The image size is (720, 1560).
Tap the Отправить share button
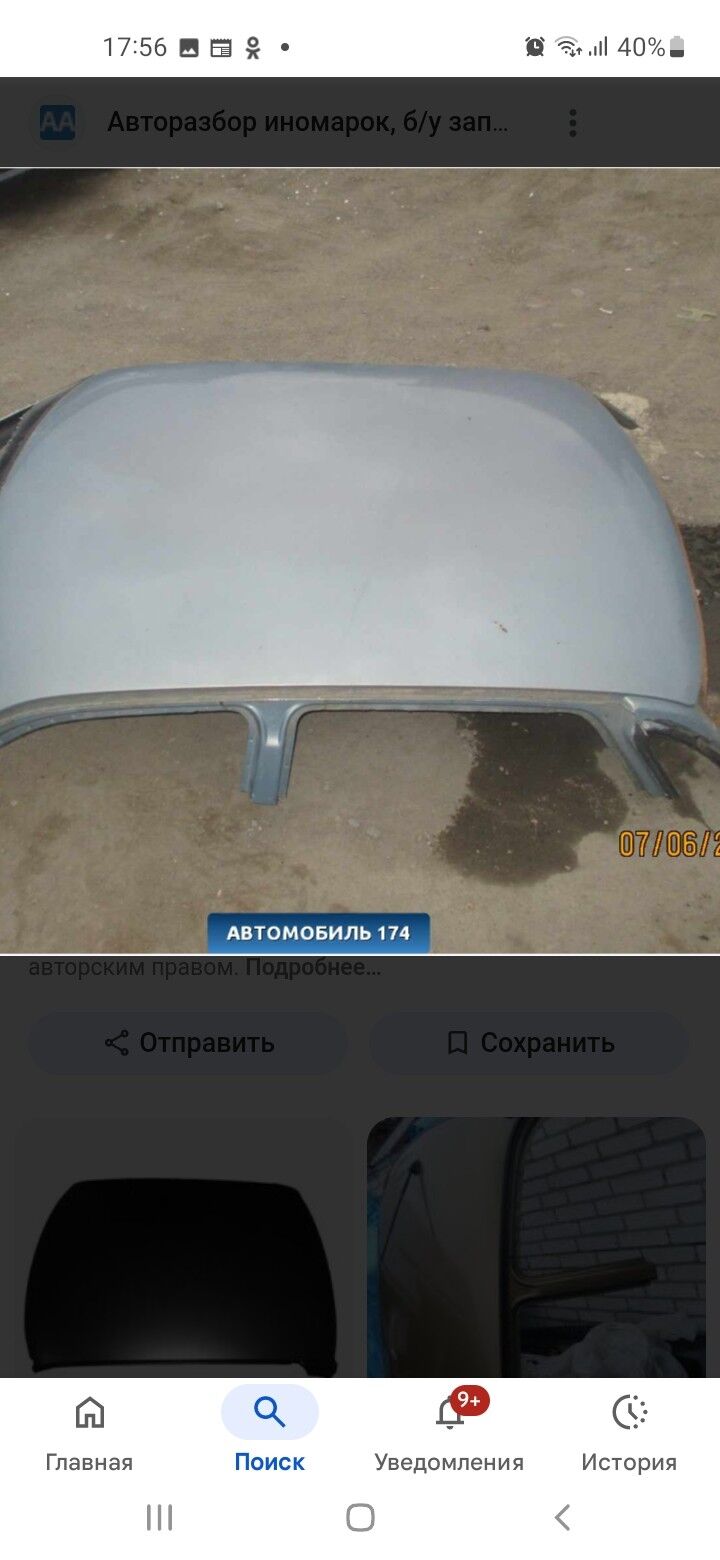pyautogui.click(x=188, y=1043)
